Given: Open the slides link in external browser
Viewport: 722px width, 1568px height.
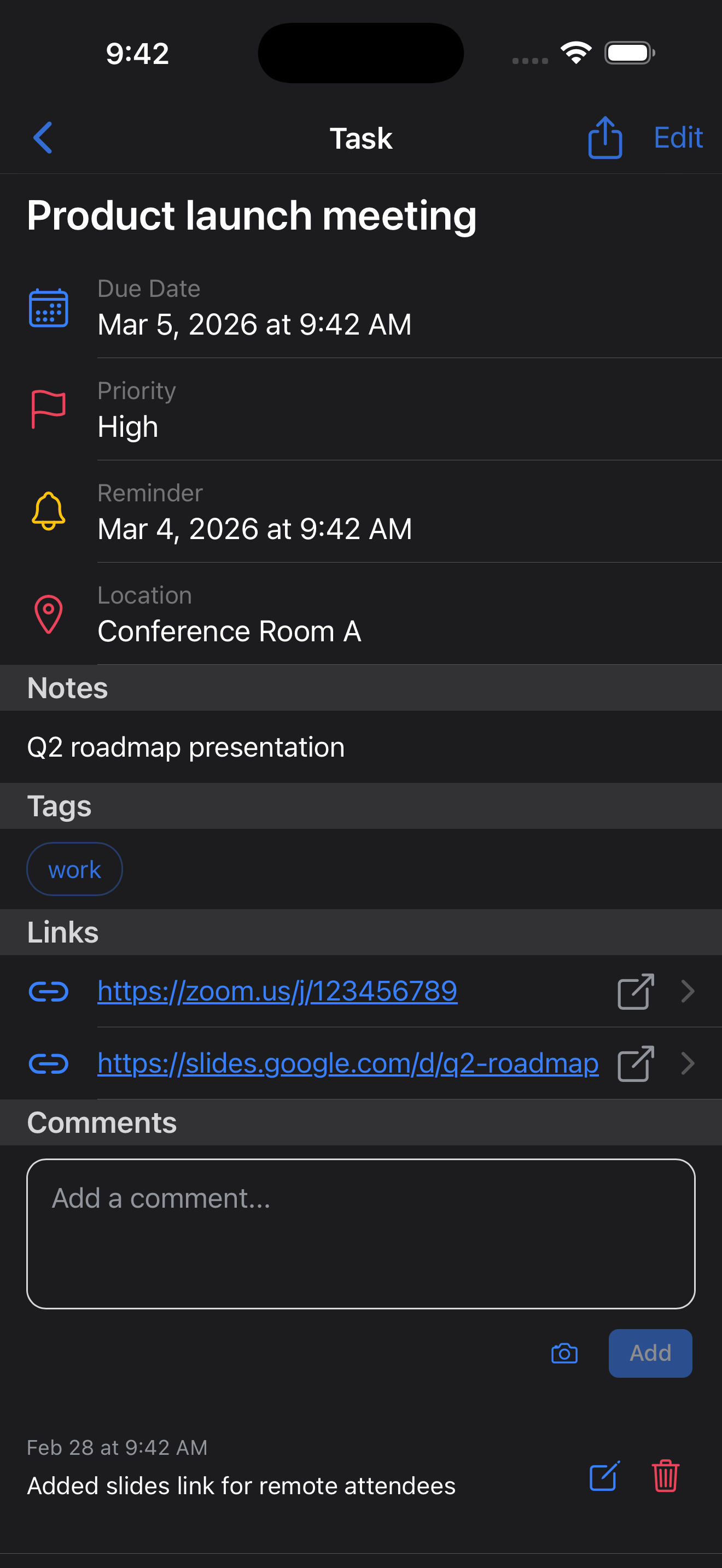Looking at the screenshot, I should 634,1063.
